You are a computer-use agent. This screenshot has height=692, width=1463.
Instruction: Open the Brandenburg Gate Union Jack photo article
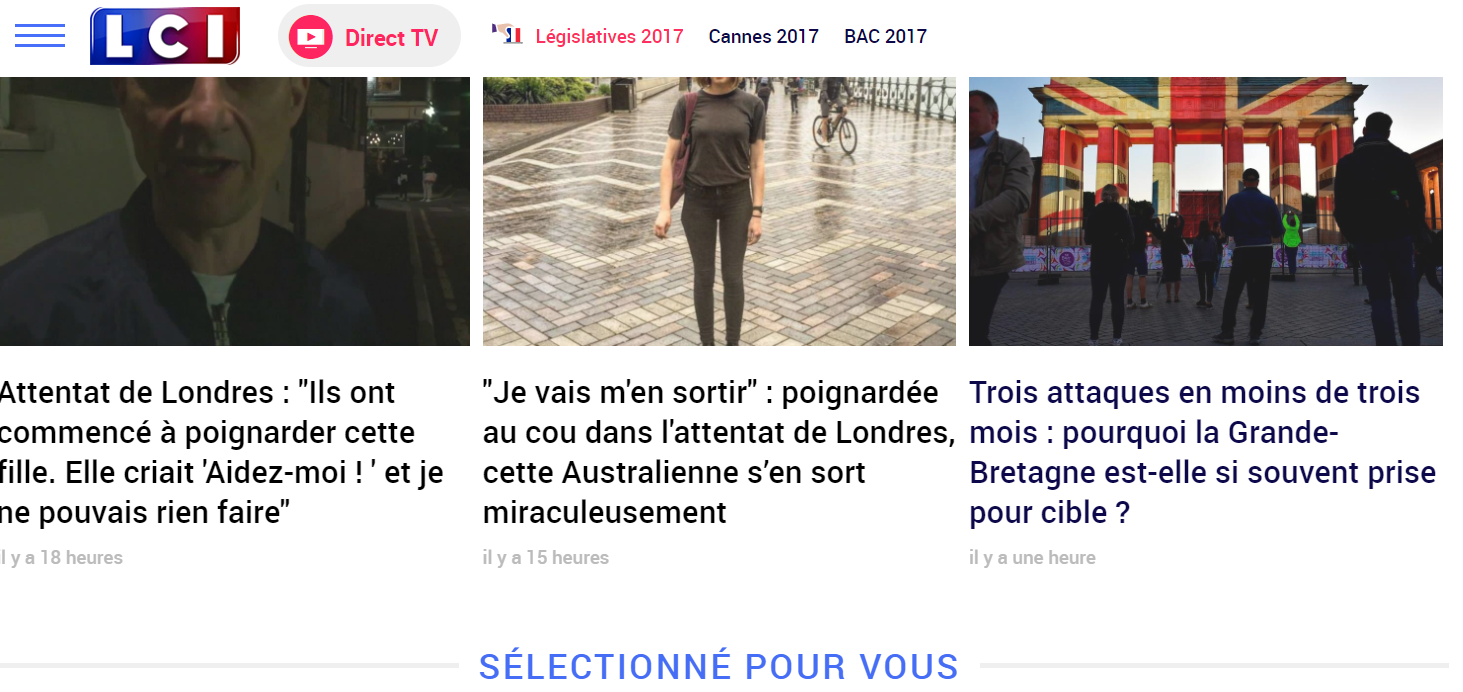coord(1205,212)
